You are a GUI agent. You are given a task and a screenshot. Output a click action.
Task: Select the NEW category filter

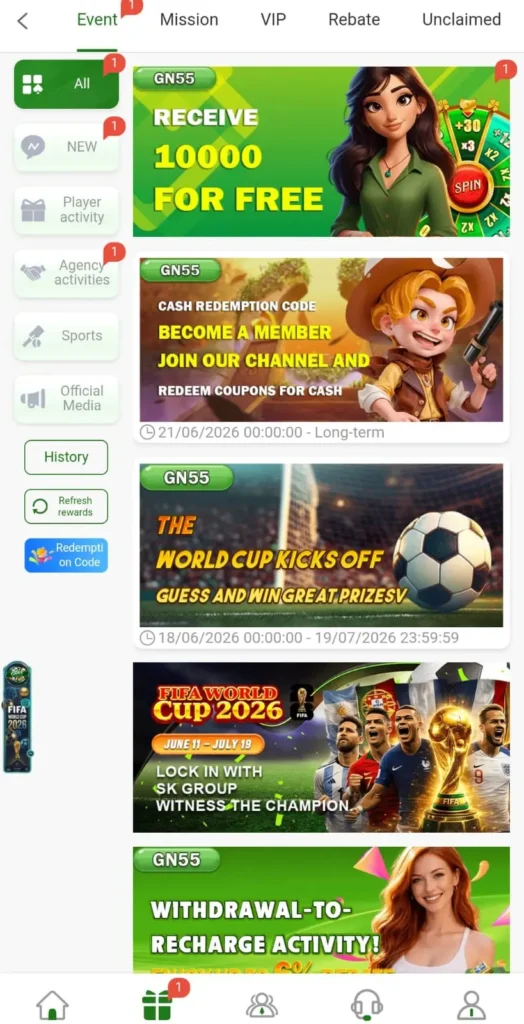(x=67, y=147)
